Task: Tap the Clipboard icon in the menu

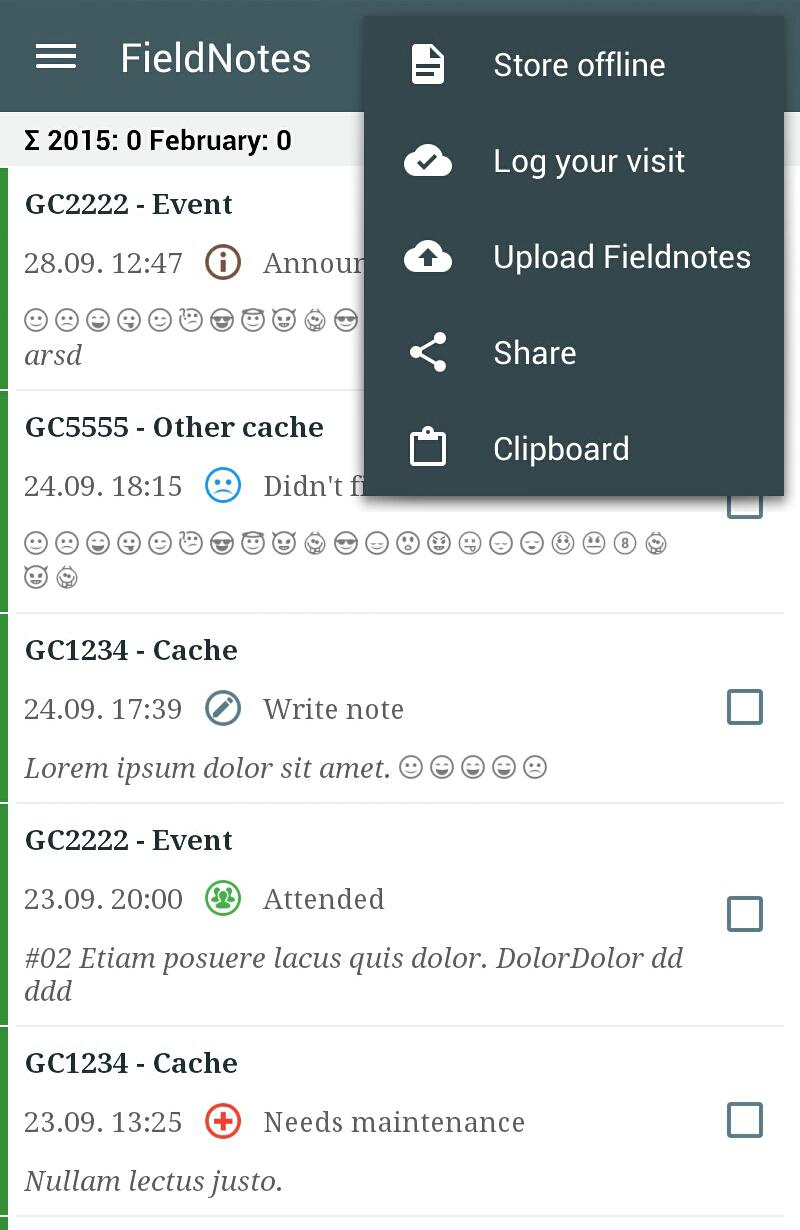Action: [x=428, y=447]
